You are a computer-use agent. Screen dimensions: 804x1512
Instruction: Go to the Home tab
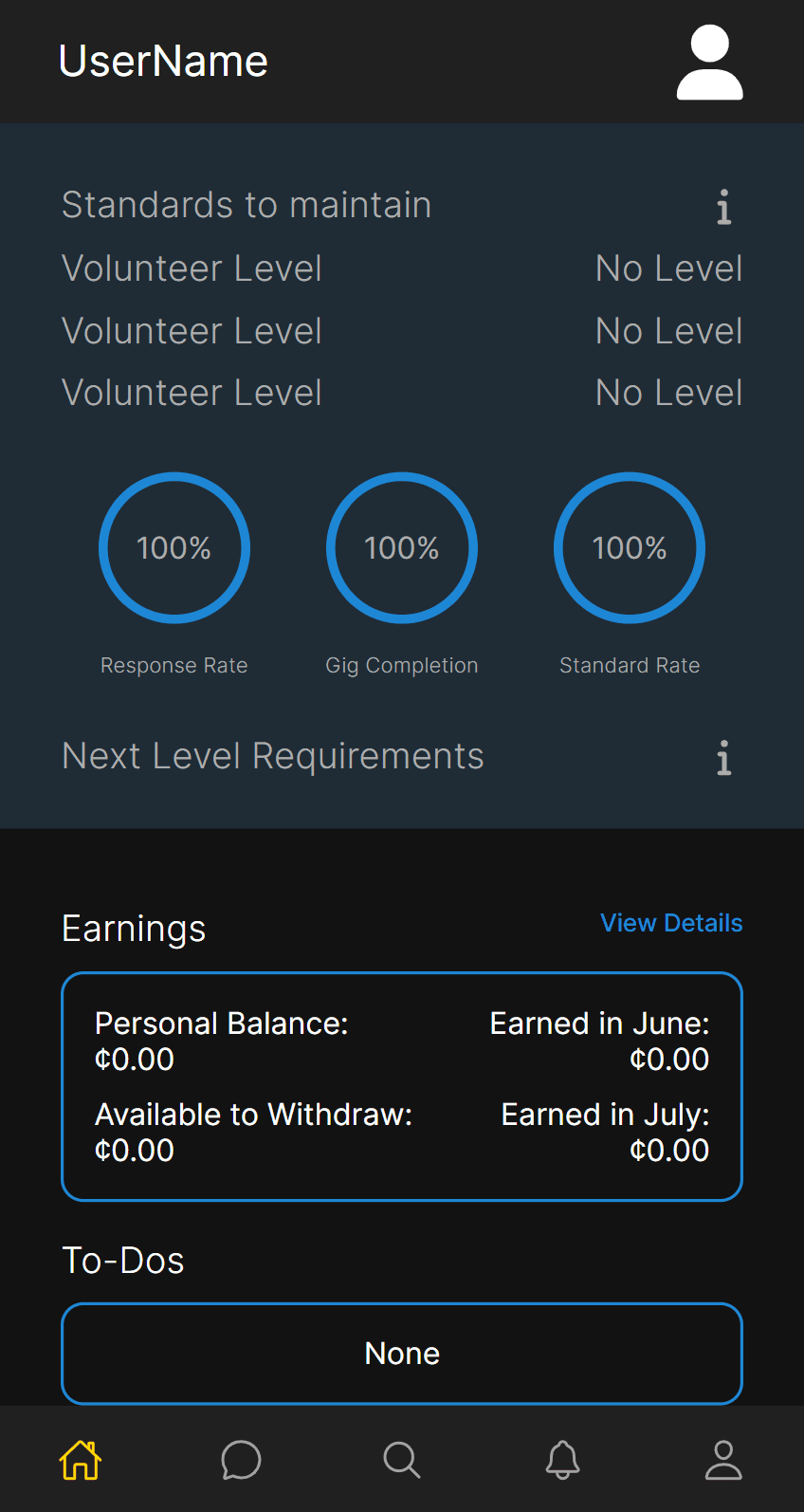tap(81, 1460)
